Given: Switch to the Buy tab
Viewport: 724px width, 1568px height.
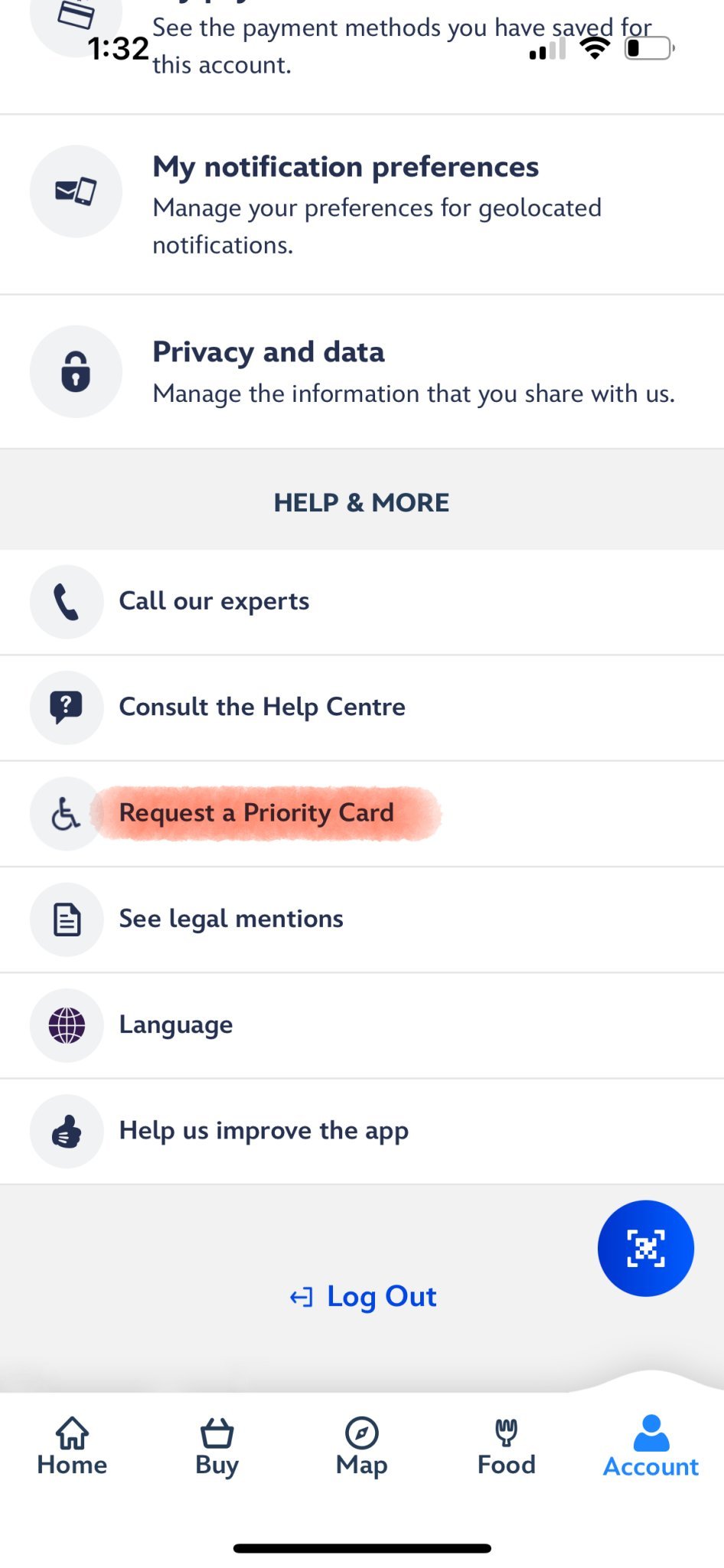Looking at the screenshot, I should tap(217, 1446).
